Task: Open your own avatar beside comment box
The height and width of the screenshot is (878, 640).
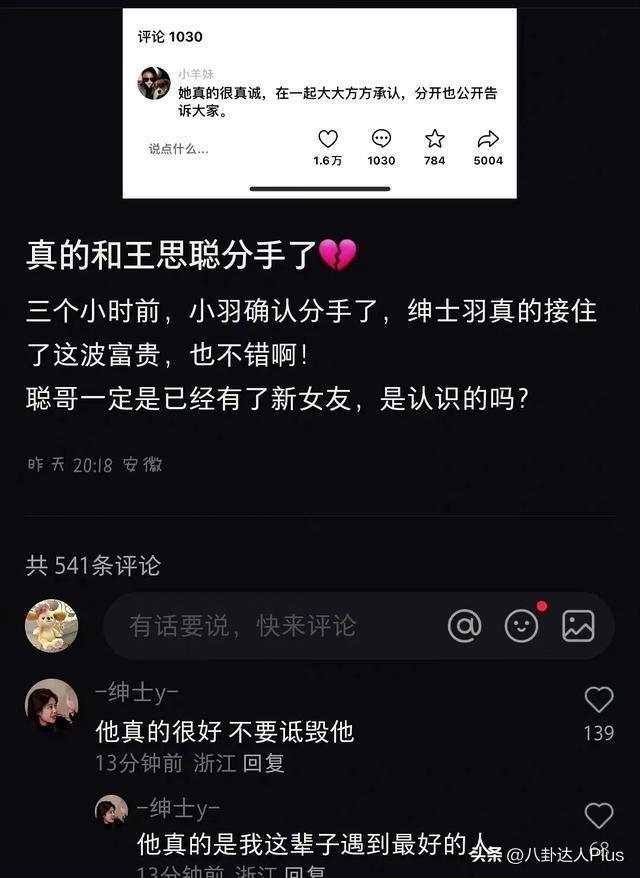Action: point(51,626)
